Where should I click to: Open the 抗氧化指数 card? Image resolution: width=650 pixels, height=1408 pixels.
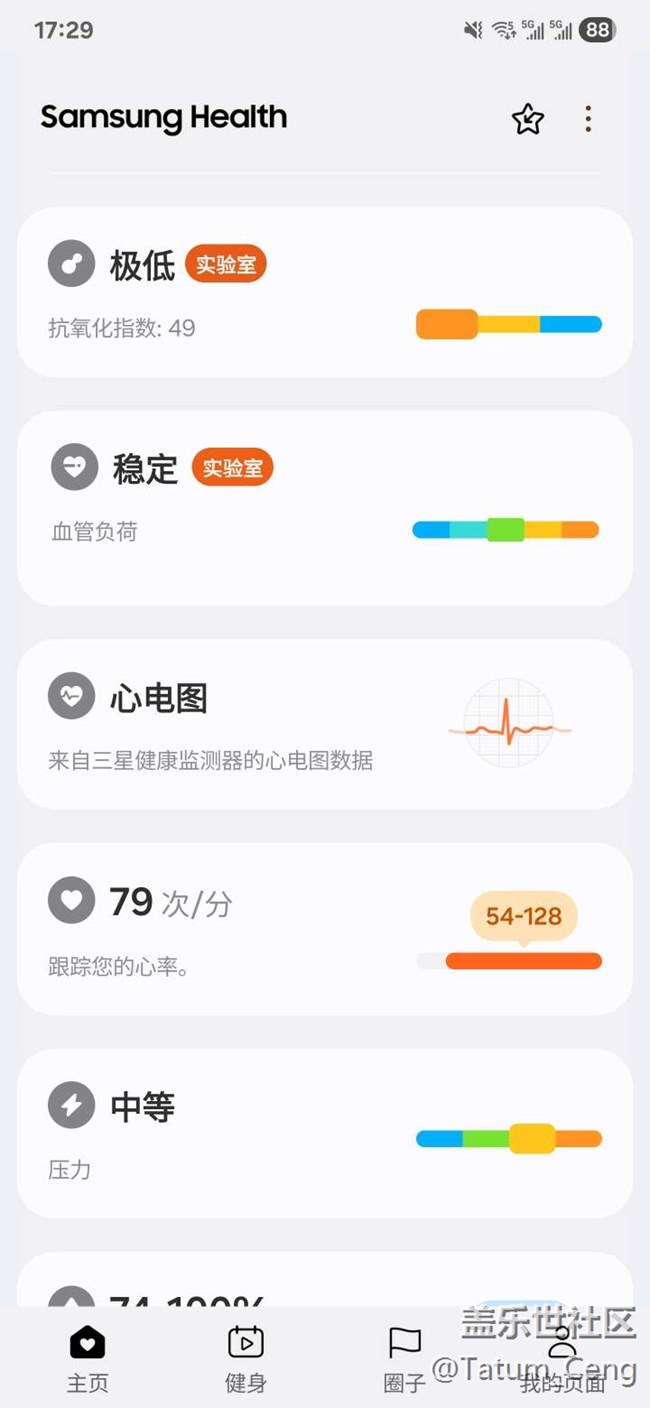[x=325, y=292]
